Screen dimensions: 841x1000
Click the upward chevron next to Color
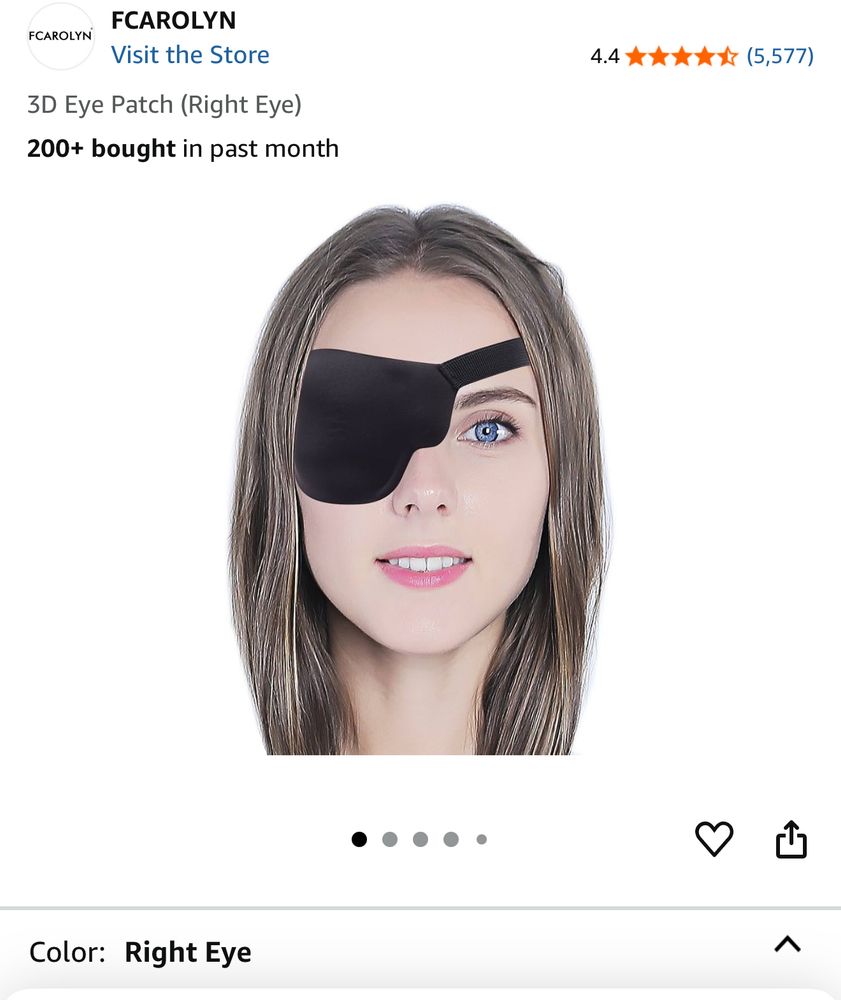tap(787, 945)
